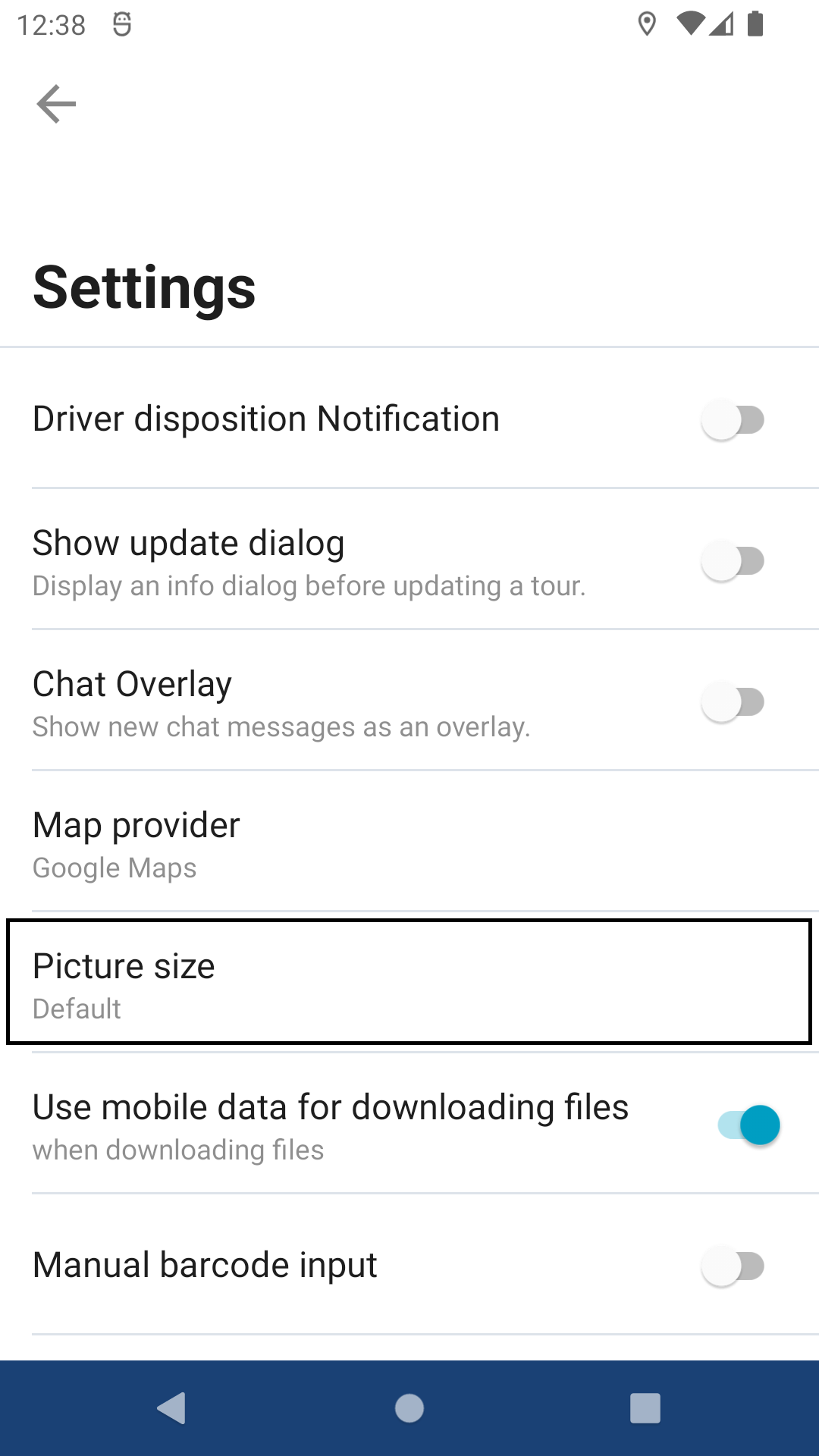Tap the system home button
This screenshot has height=1456, width=819.
[x=409, y=1408]
